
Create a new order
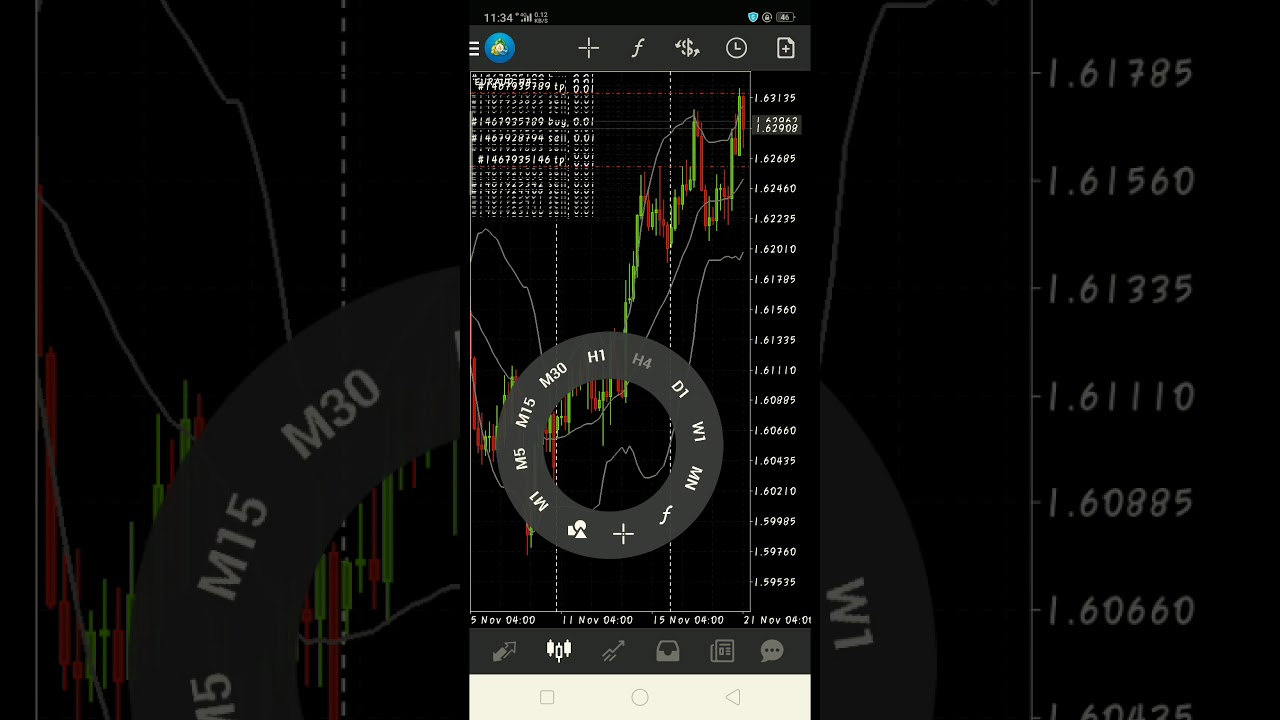coord(785,48)
